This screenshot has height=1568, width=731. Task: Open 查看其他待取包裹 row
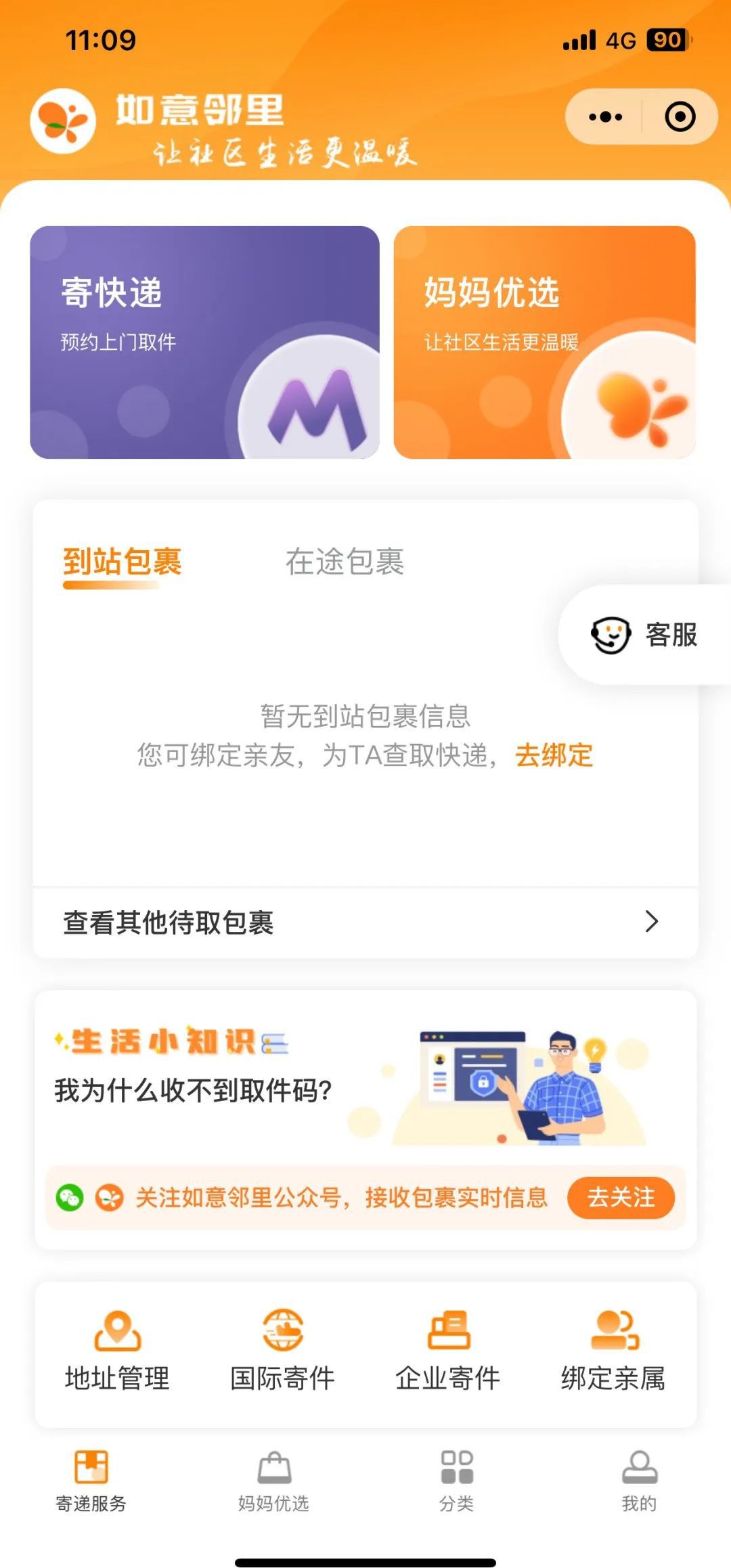click(365, 922)
